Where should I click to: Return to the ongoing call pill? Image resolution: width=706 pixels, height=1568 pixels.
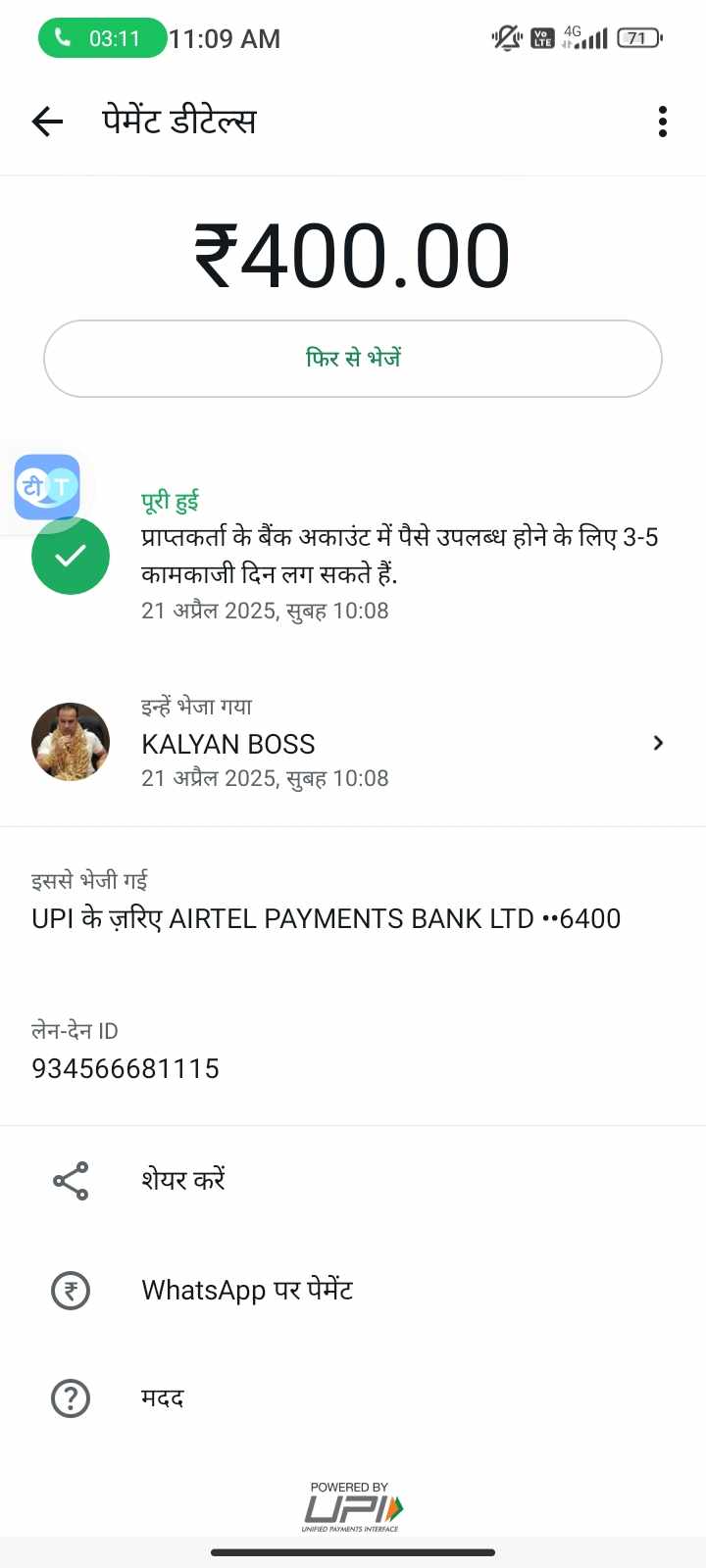pos(101,38)
